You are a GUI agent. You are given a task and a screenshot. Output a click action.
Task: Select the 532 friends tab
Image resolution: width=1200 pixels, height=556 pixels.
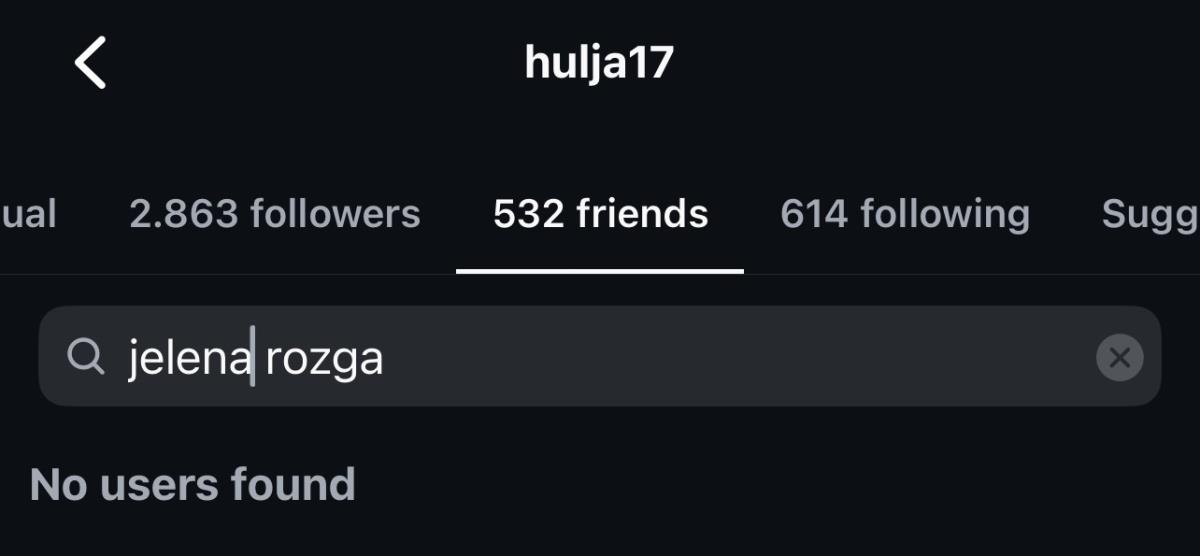[600, 214]
